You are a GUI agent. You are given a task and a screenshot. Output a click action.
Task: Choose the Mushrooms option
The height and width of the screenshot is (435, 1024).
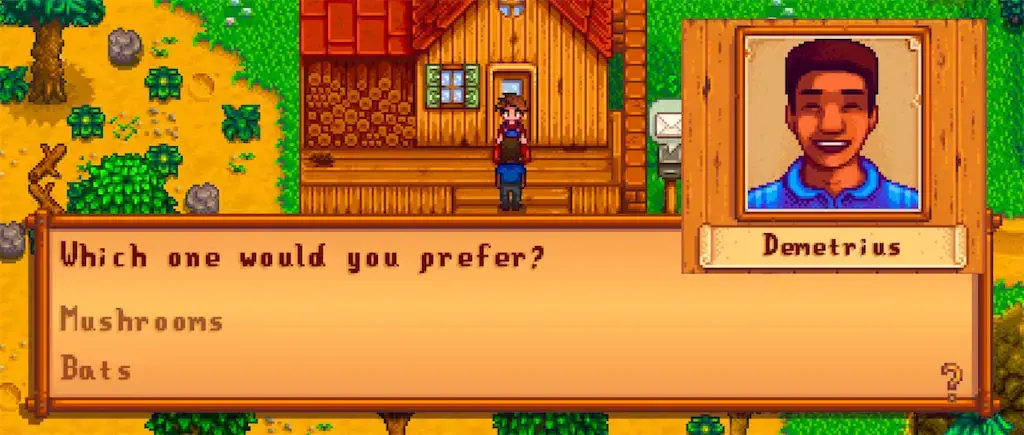141,321
